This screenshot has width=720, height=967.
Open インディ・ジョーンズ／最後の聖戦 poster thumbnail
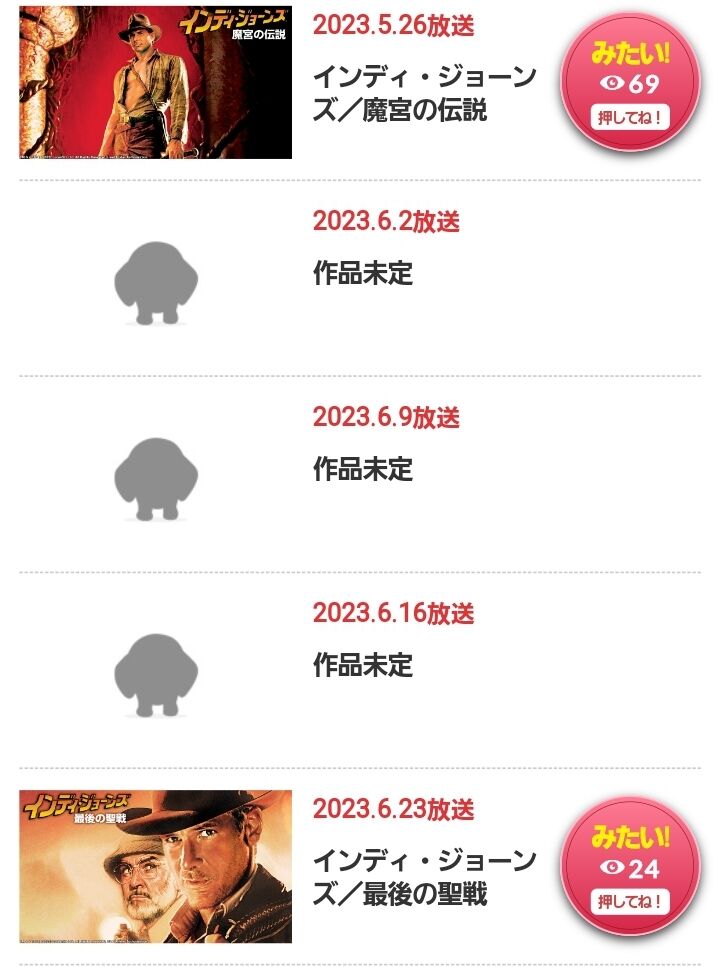pos(155,866)
